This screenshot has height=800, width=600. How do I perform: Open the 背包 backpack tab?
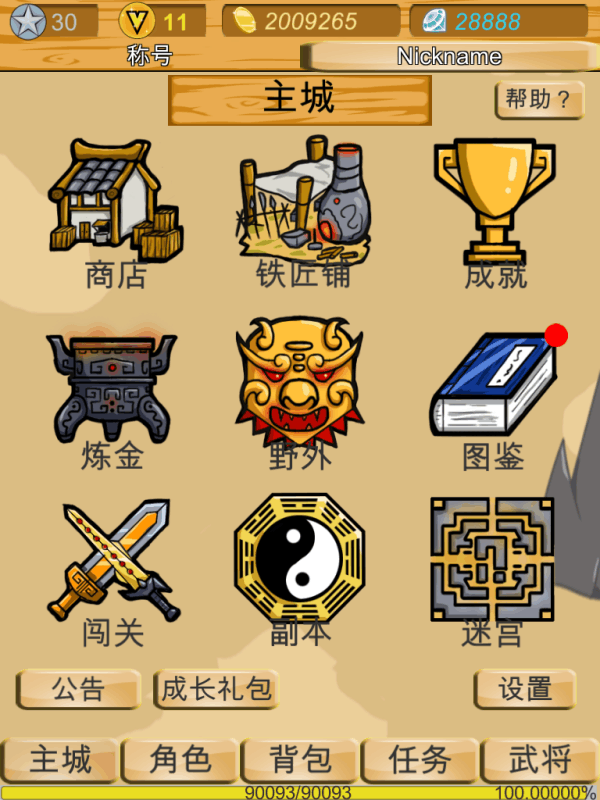(x=300, y=760)
